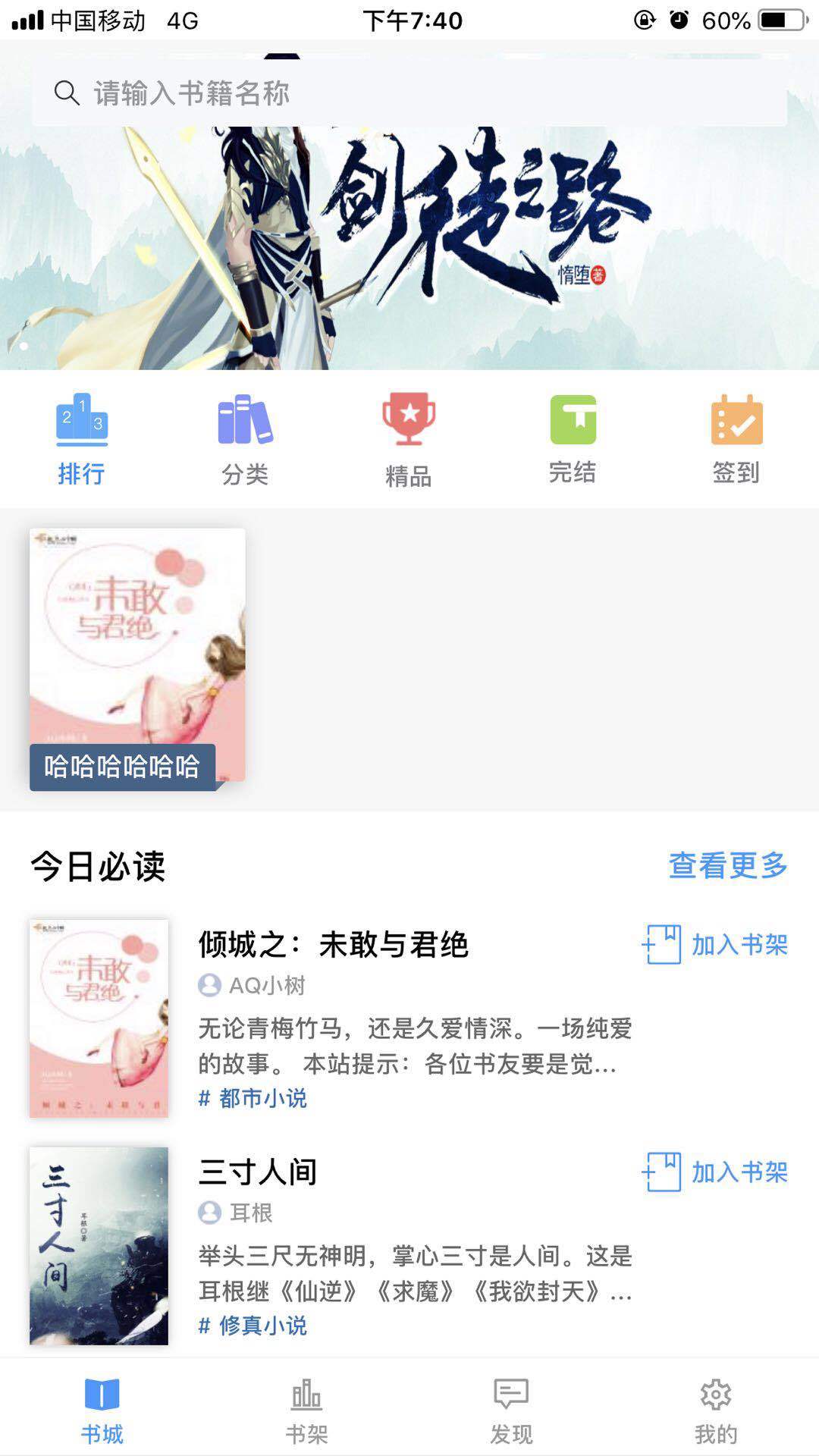Open the 我的 tab

pyautogui.click(x=715, y=1411)
